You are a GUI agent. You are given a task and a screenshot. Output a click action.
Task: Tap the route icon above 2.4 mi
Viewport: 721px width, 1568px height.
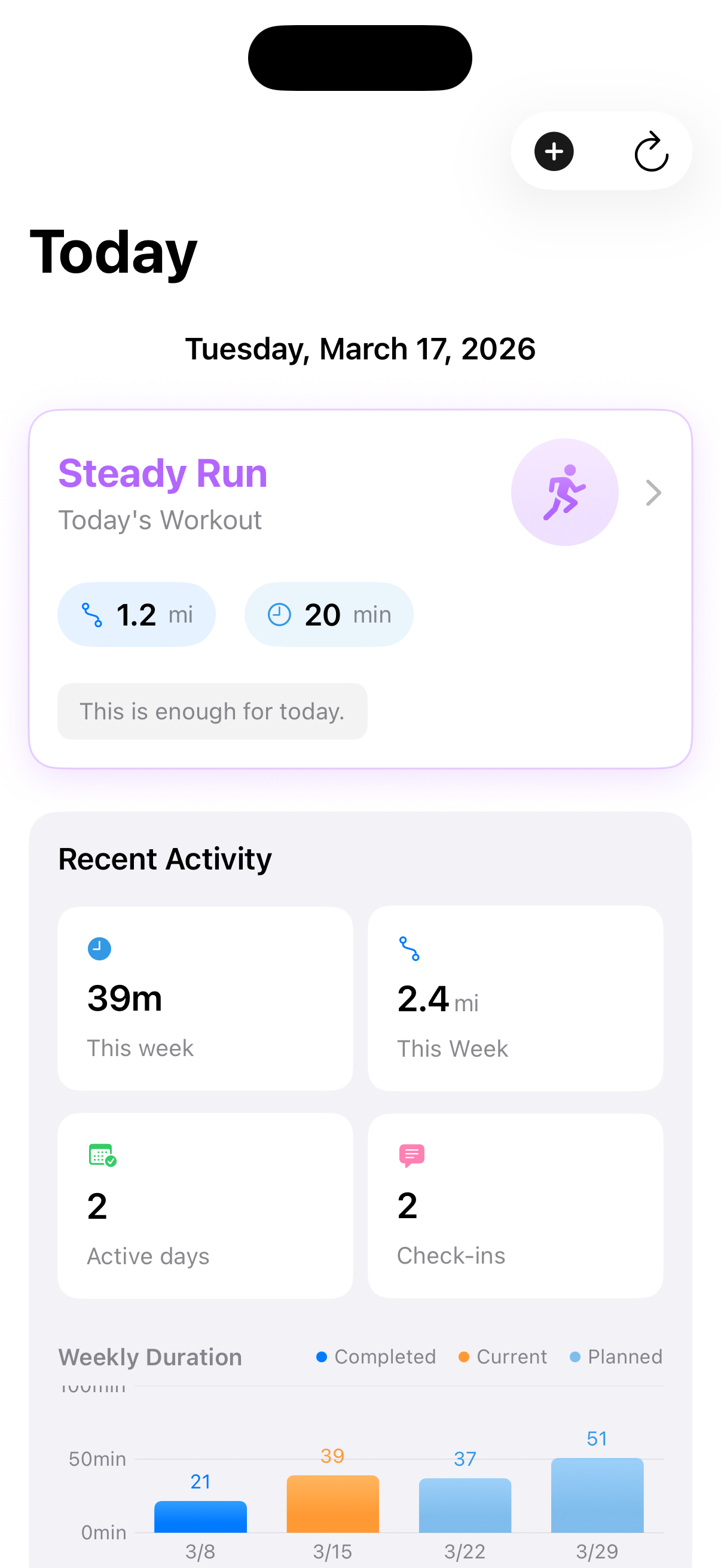[410, 948]
